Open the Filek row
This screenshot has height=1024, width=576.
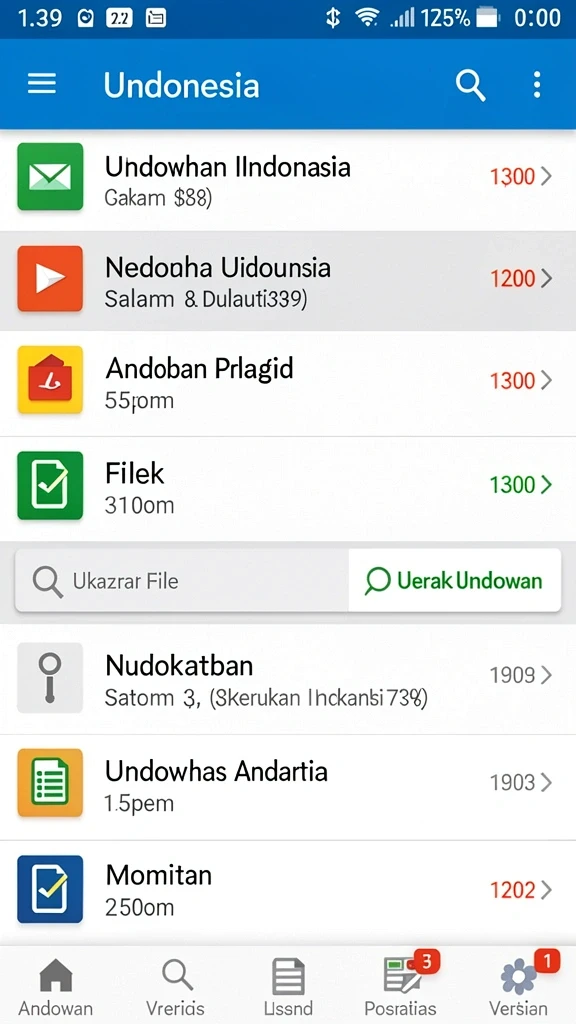point(288,488)
